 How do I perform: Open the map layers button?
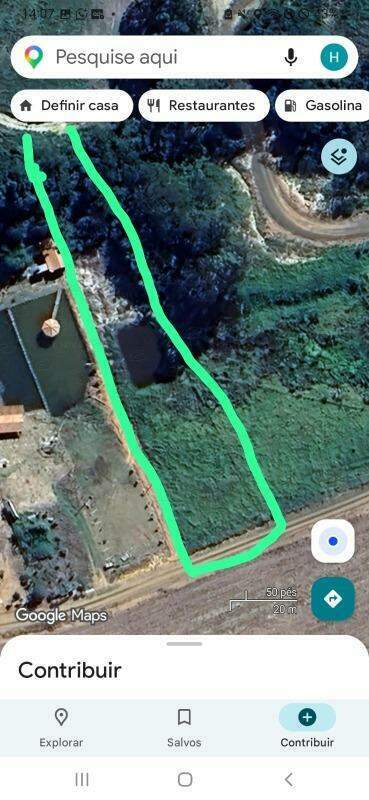coord(339,157)
